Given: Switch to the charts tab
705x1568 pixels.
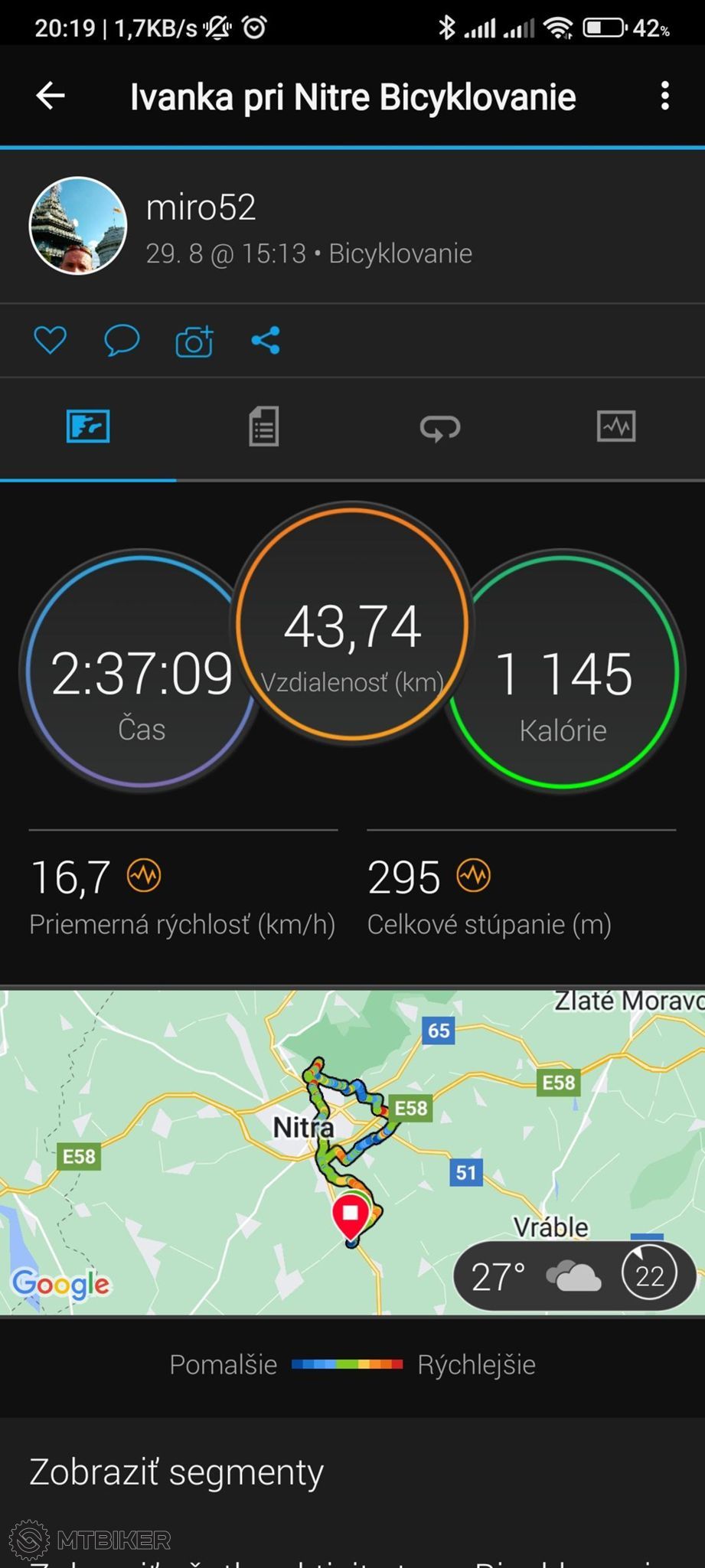Looking at the screenshot, I should pos(616,426).
